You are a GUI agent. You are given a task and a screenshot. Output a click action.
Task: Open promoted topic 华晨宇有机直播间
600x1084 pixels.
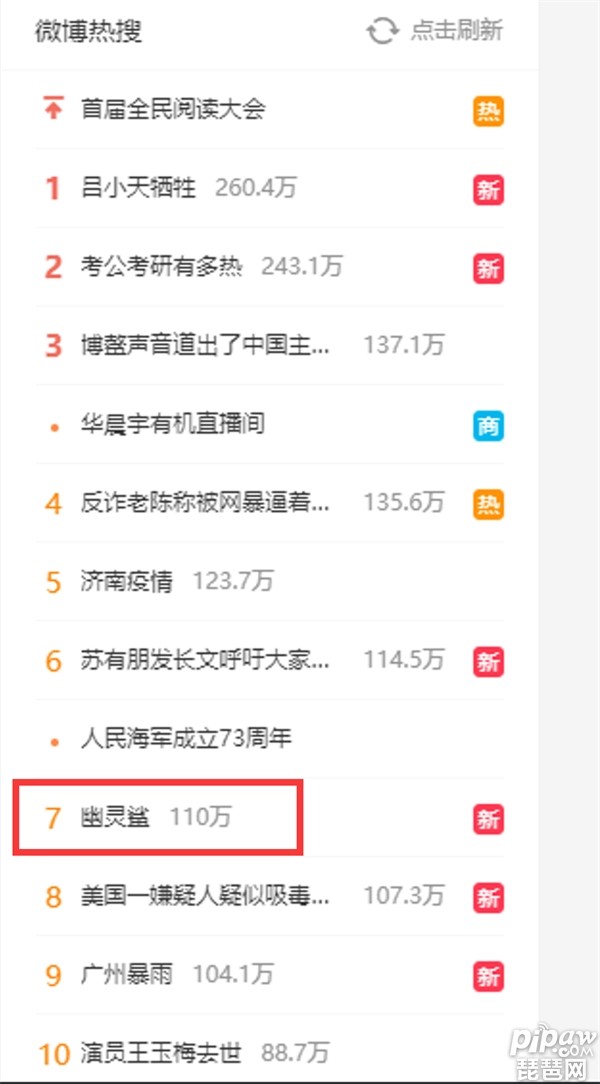click(173, 424)
